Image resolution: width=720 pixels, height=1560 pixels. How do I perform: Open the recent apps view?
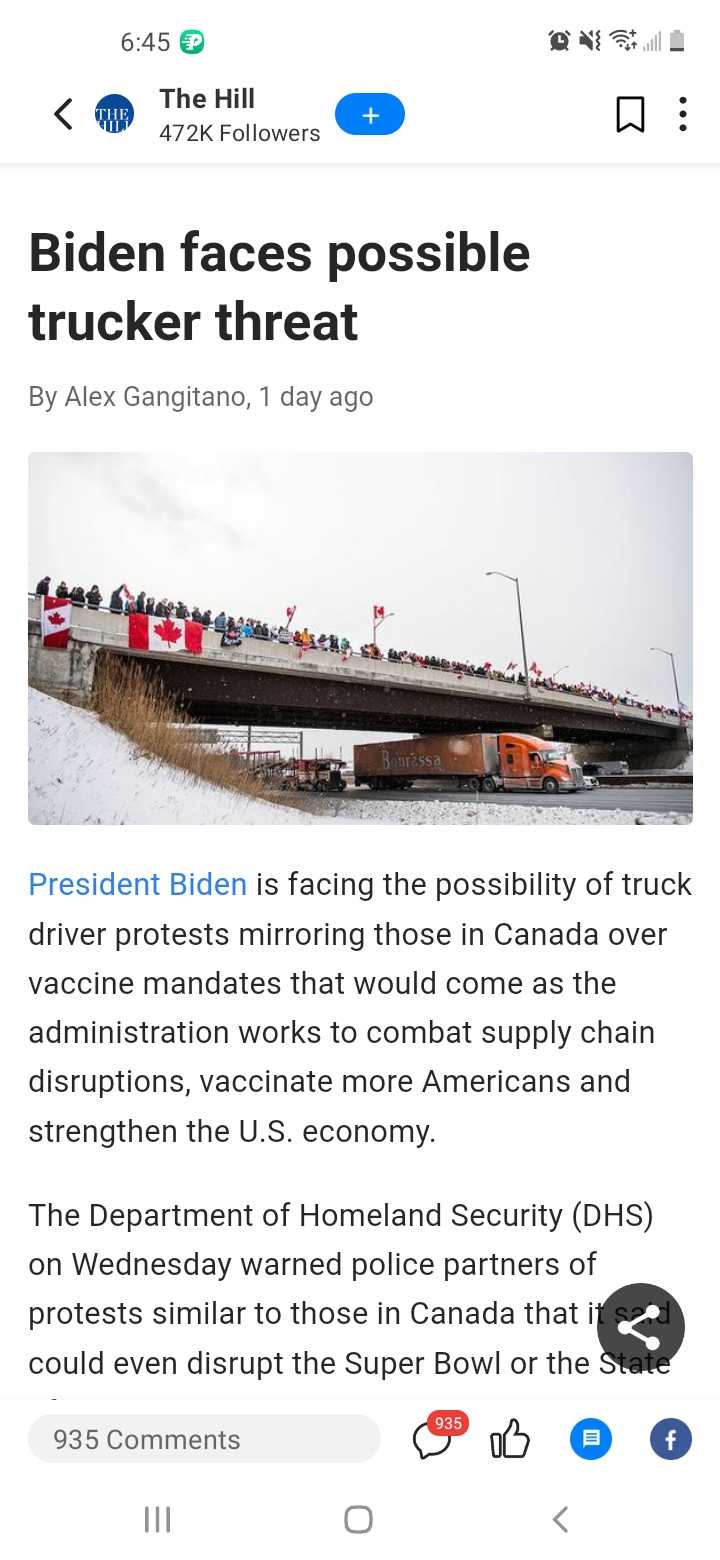(x=158, y=1520)
